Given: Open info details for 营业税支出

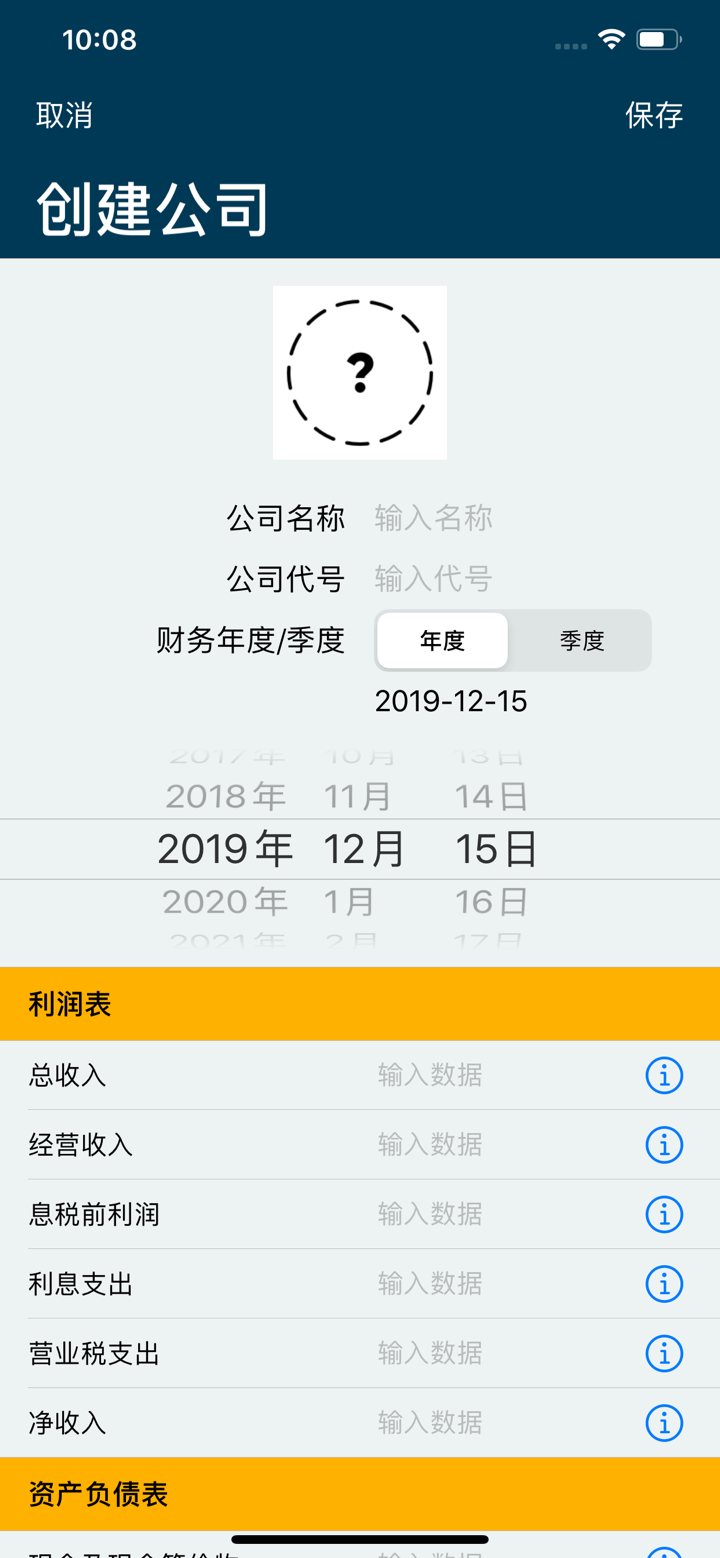Looking at the screenshot, I should (x=663, y=1353).
